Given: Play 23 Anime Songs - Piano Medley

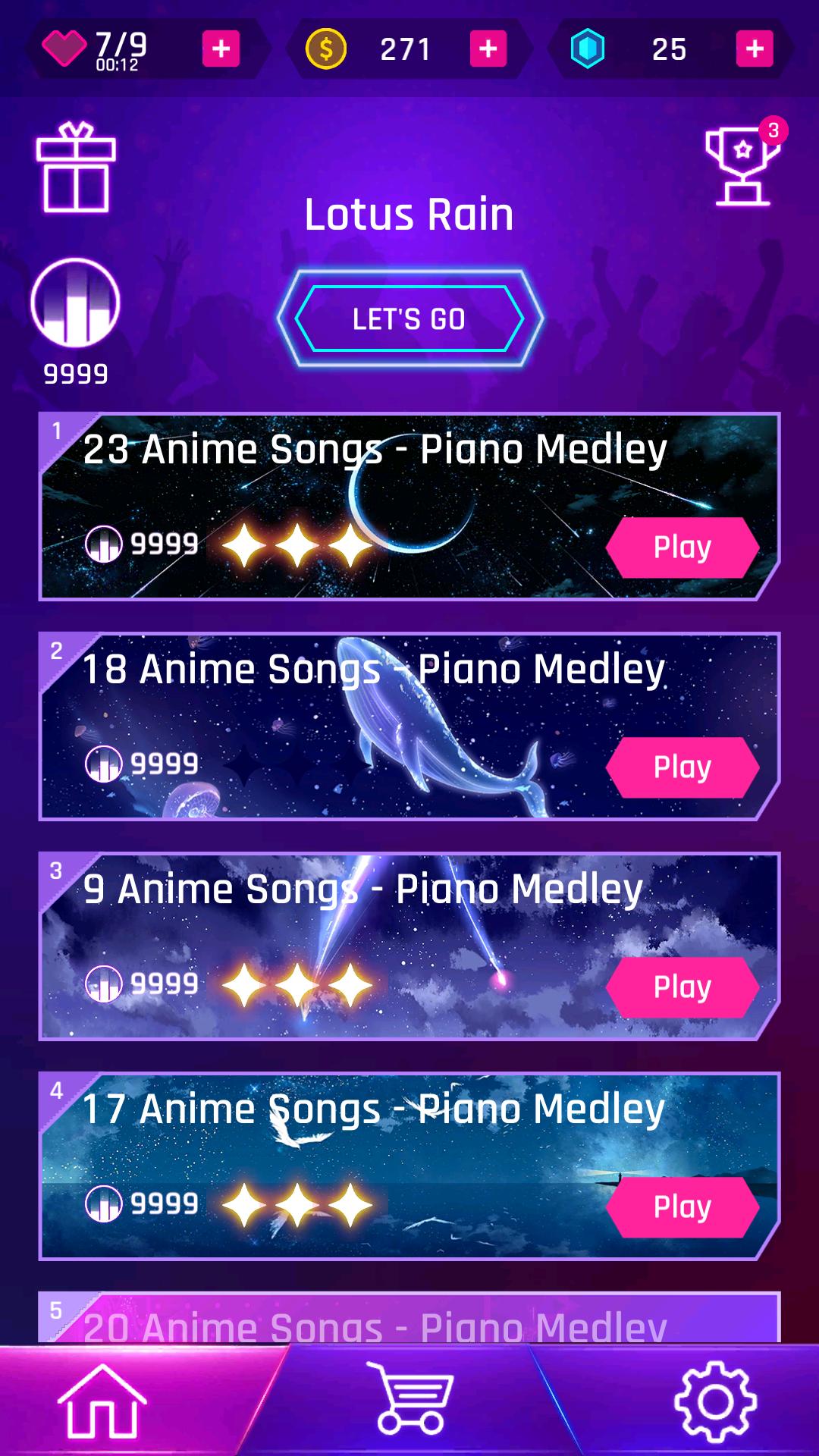Looking at the screenshot, I should [682, 548].
